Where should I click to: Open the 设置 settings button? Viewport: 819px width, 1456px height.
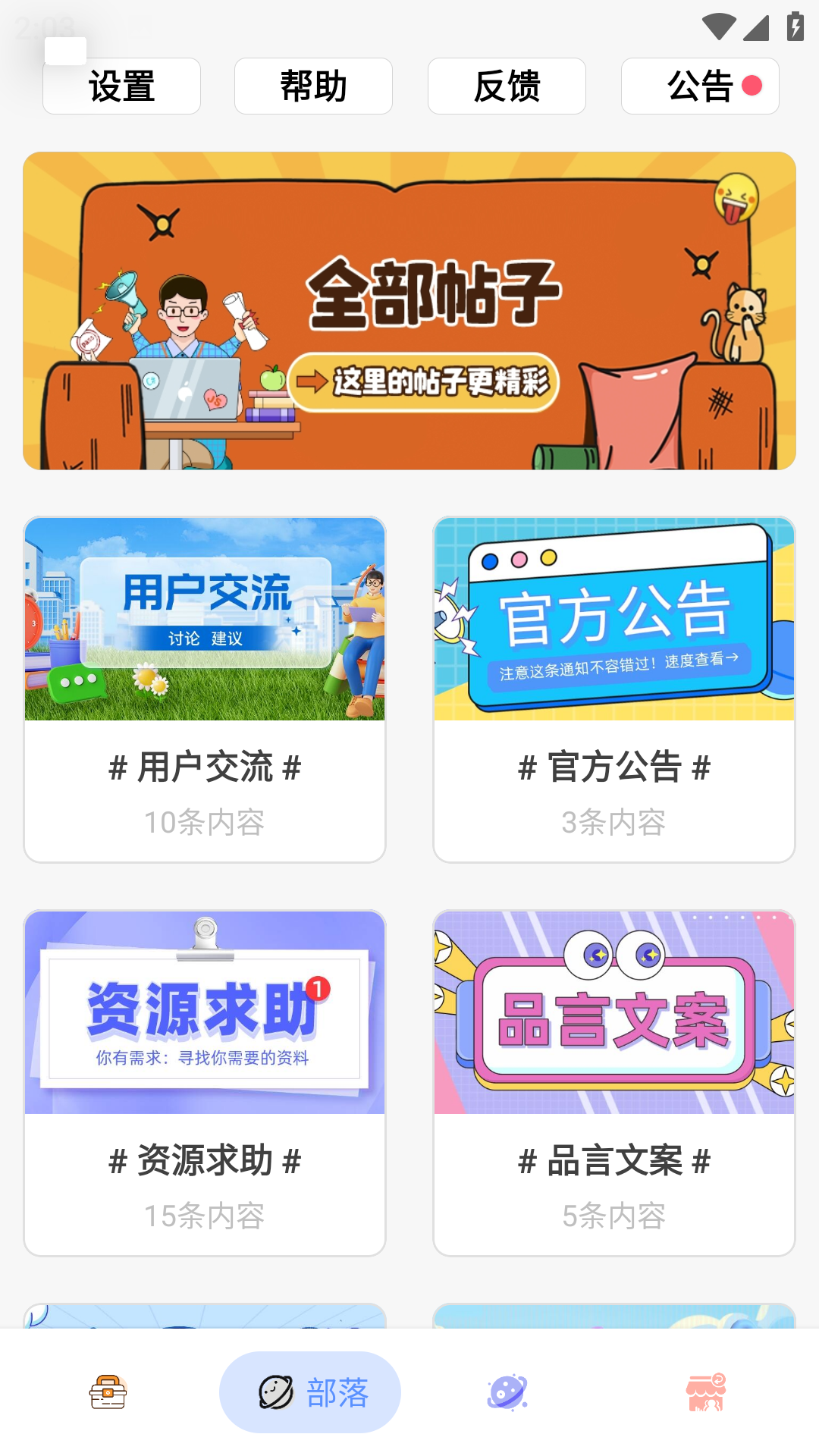[x=121, y=86]
